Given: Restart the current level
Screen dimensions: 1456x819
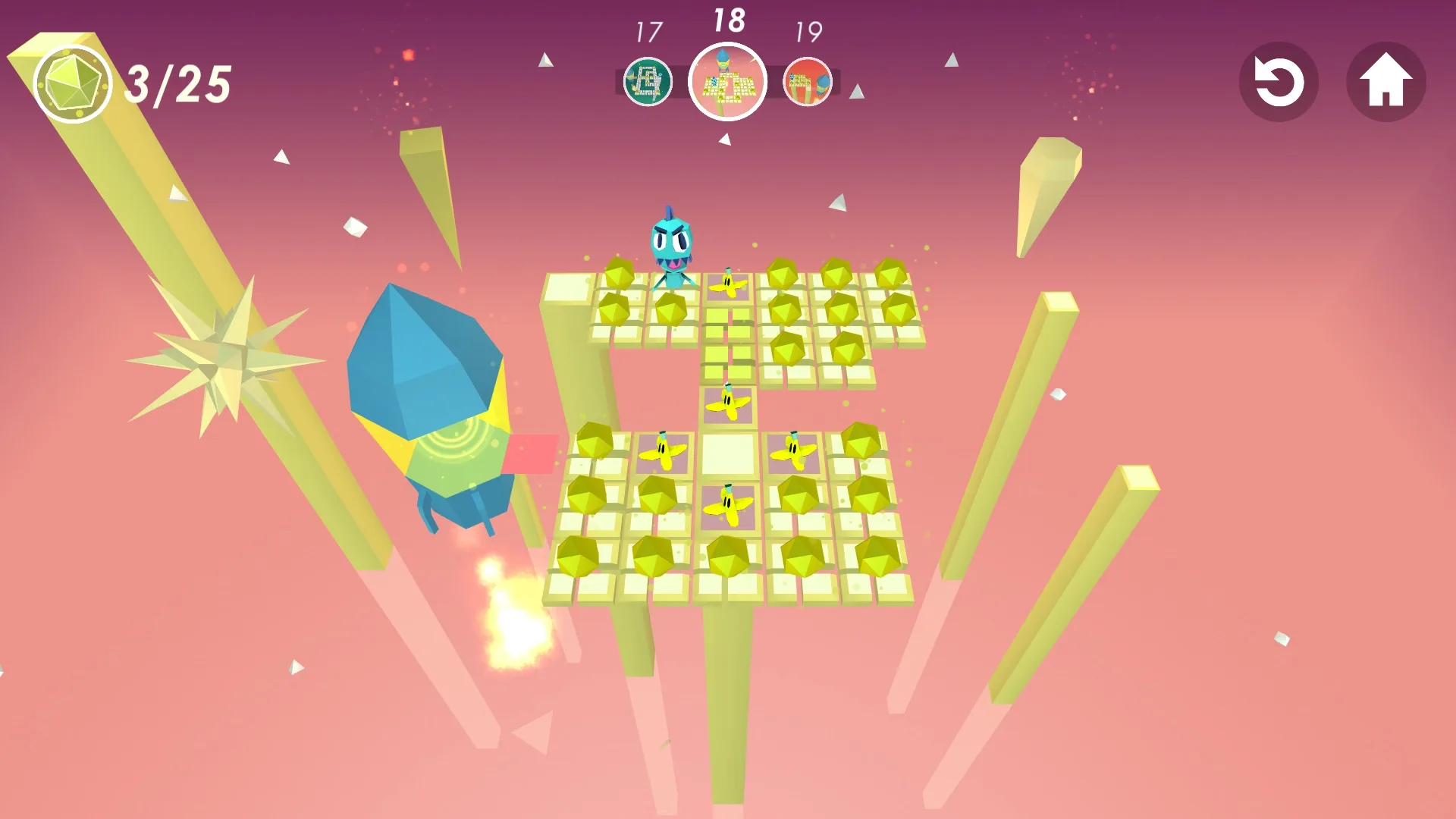Looking at the screenshot, I should (x=1279, y=82).
